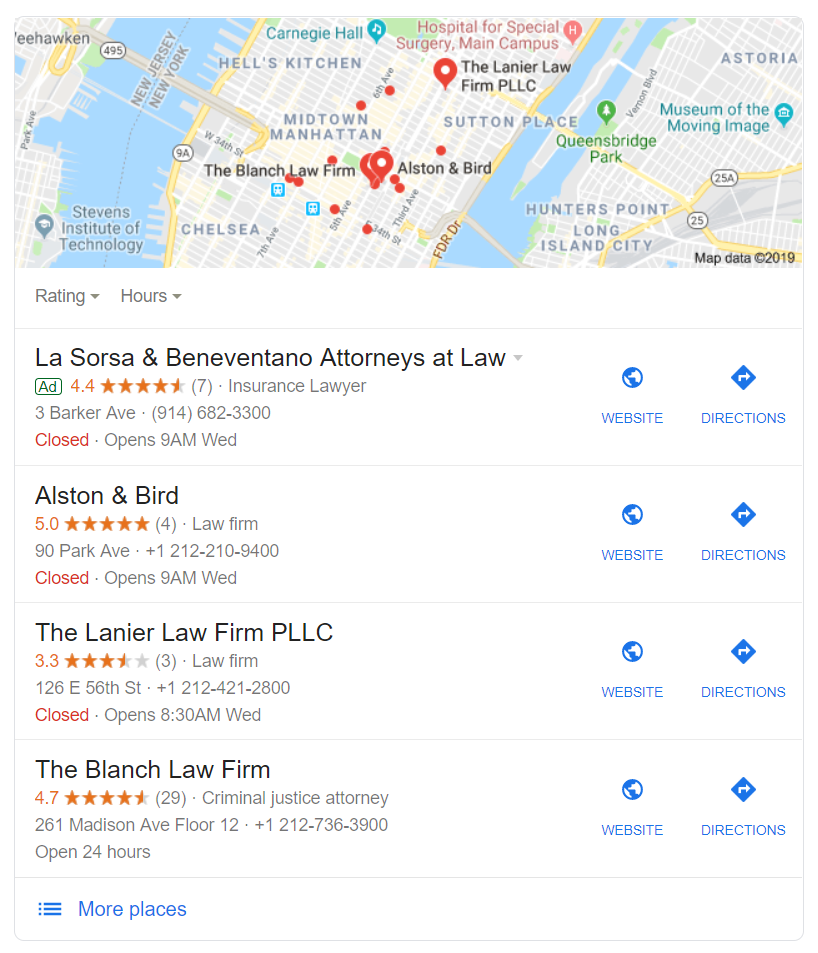818x953 pixels.
Task: Get directions to The Lanier Law Firm
Action: [x=743, y=668]
